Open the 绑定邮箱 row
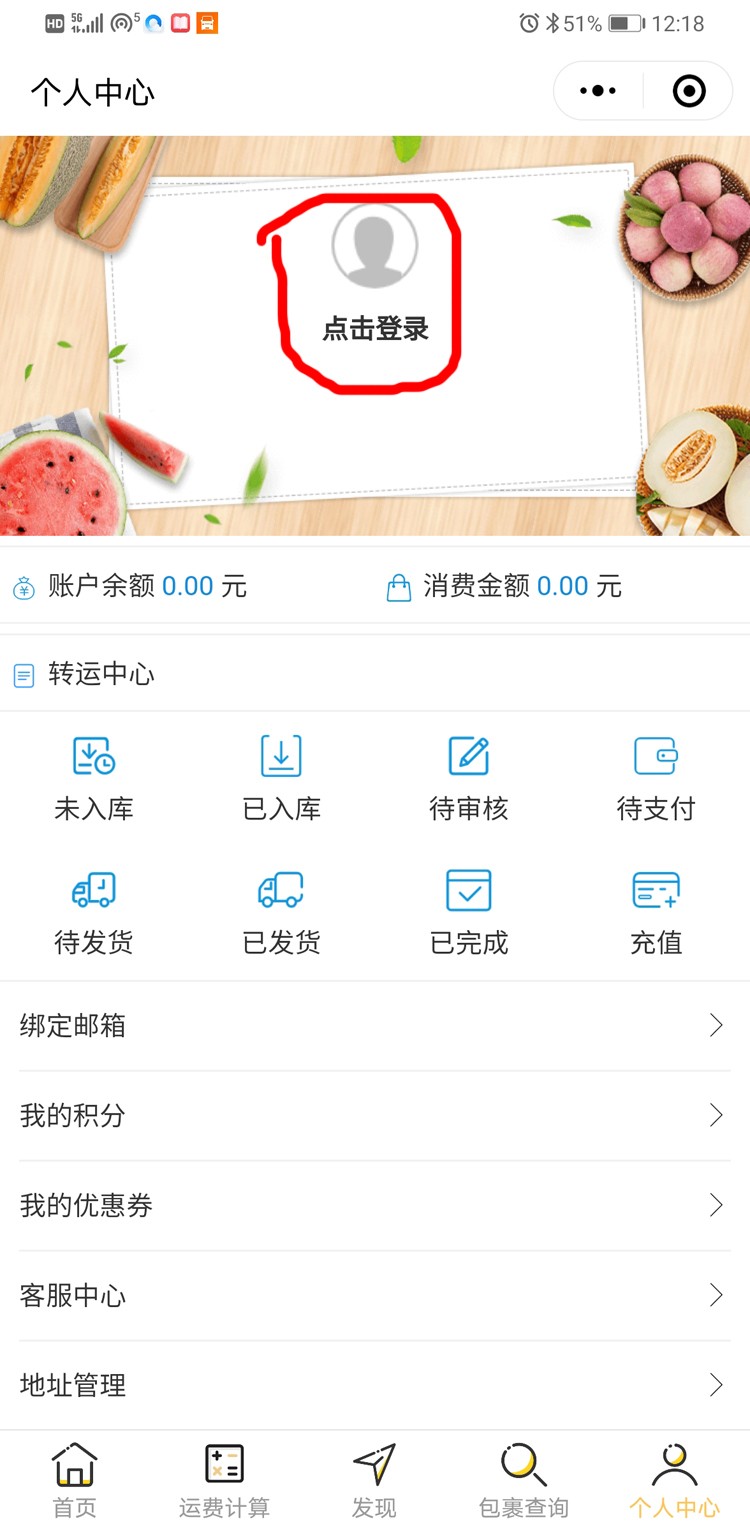 [375, 1026]
